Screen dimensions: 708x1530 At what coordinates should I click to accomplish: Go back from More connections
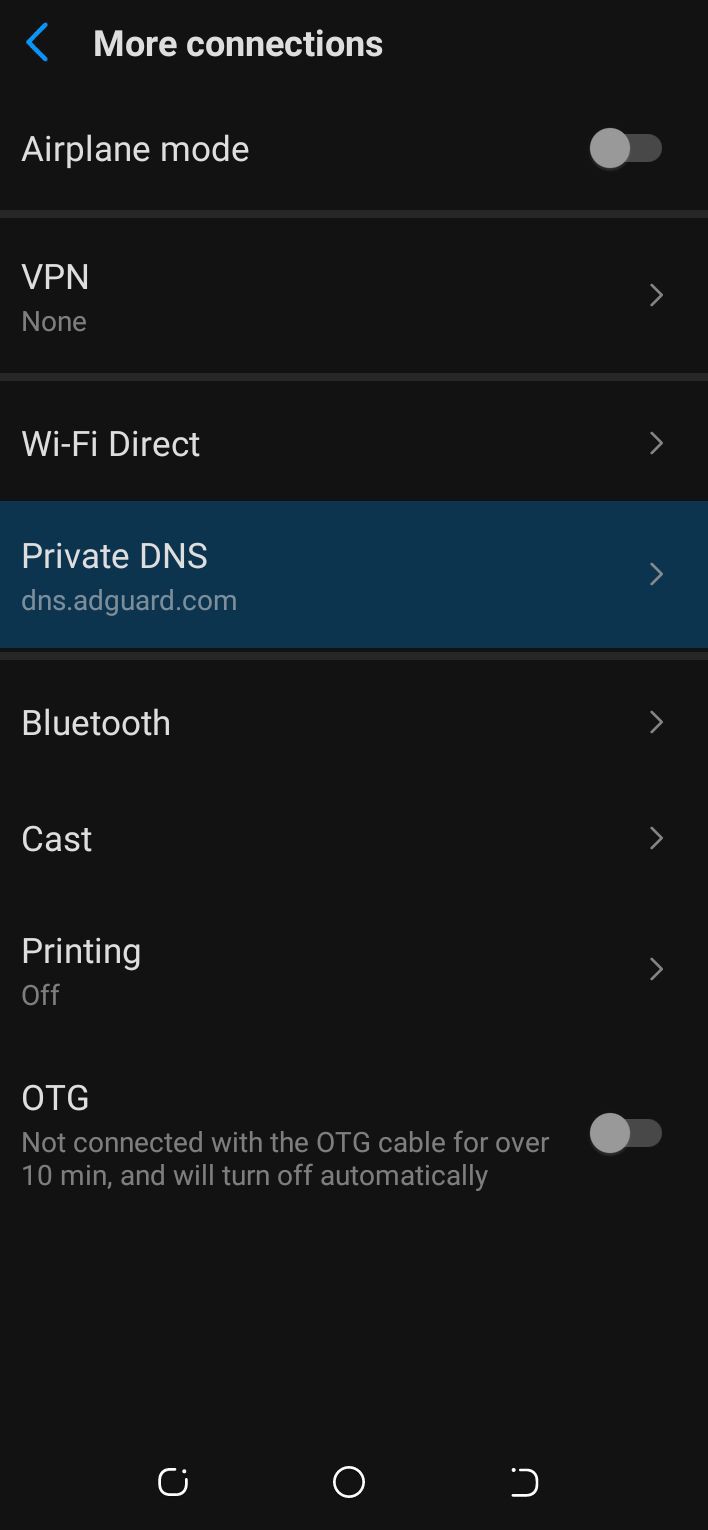37,44
